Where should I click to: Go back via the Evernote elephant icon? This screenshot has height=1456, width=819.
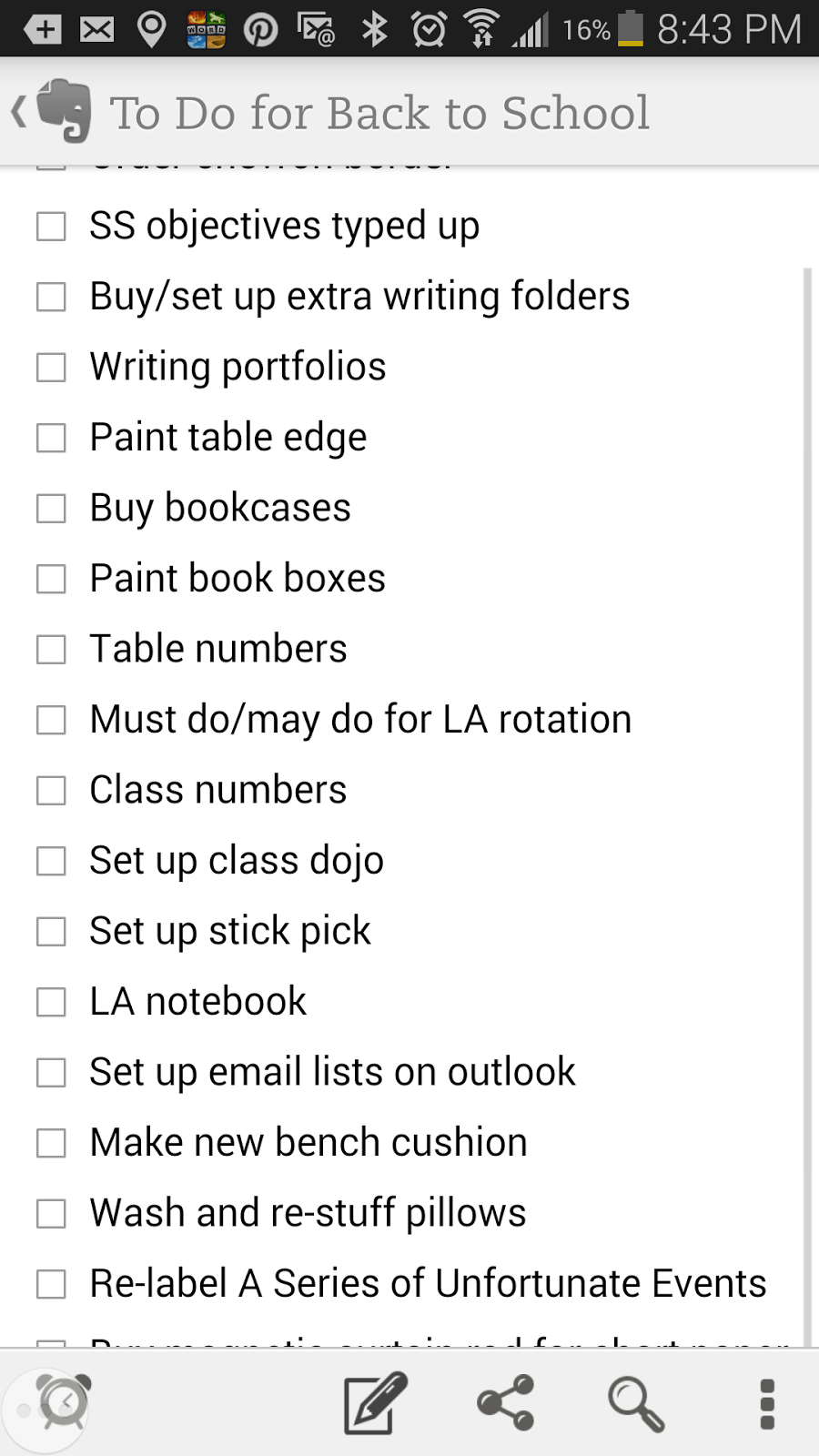pos(62,112)
